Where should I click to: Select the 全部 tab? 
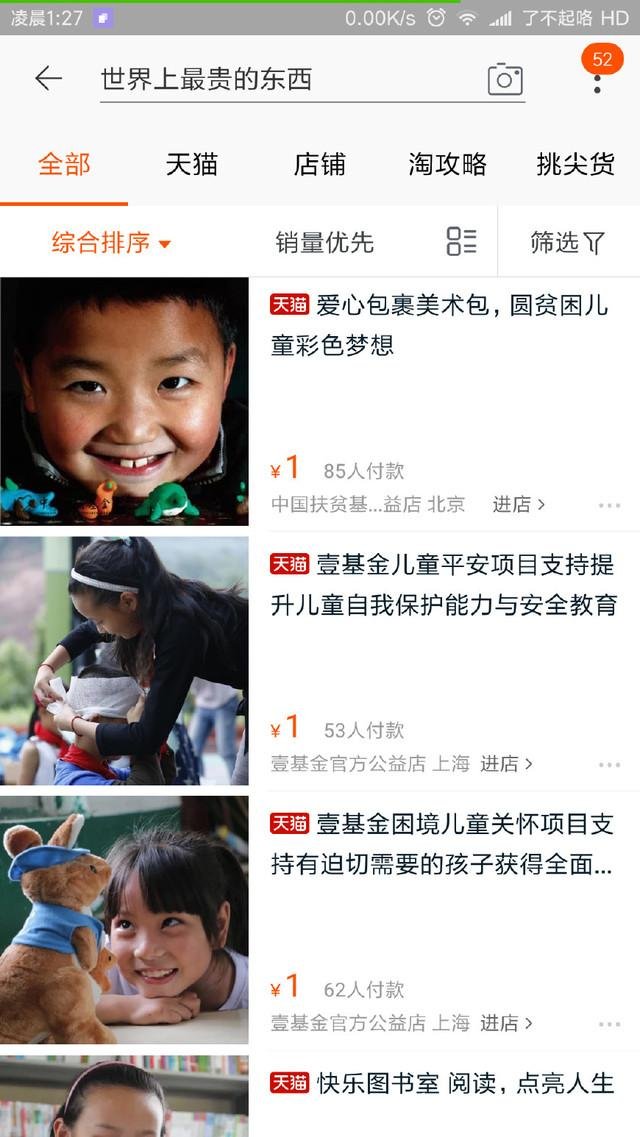tap(64, 164)
